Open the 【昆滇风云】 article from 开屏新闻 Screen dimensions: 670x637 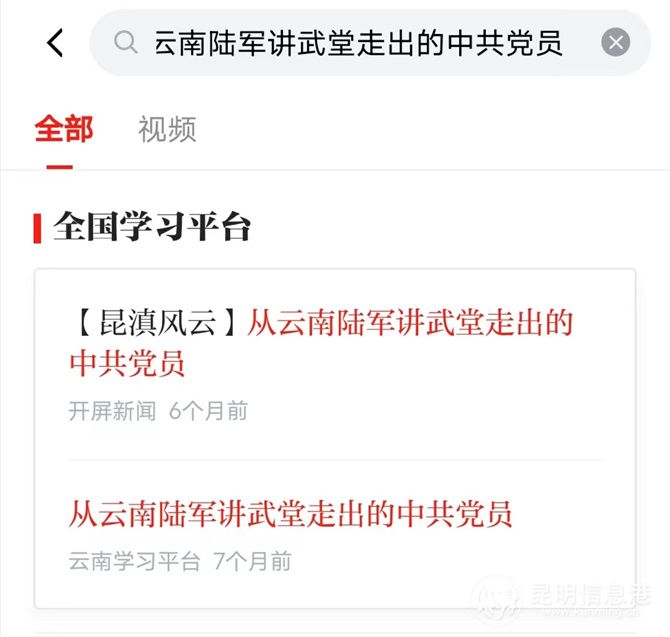(320, 343)
